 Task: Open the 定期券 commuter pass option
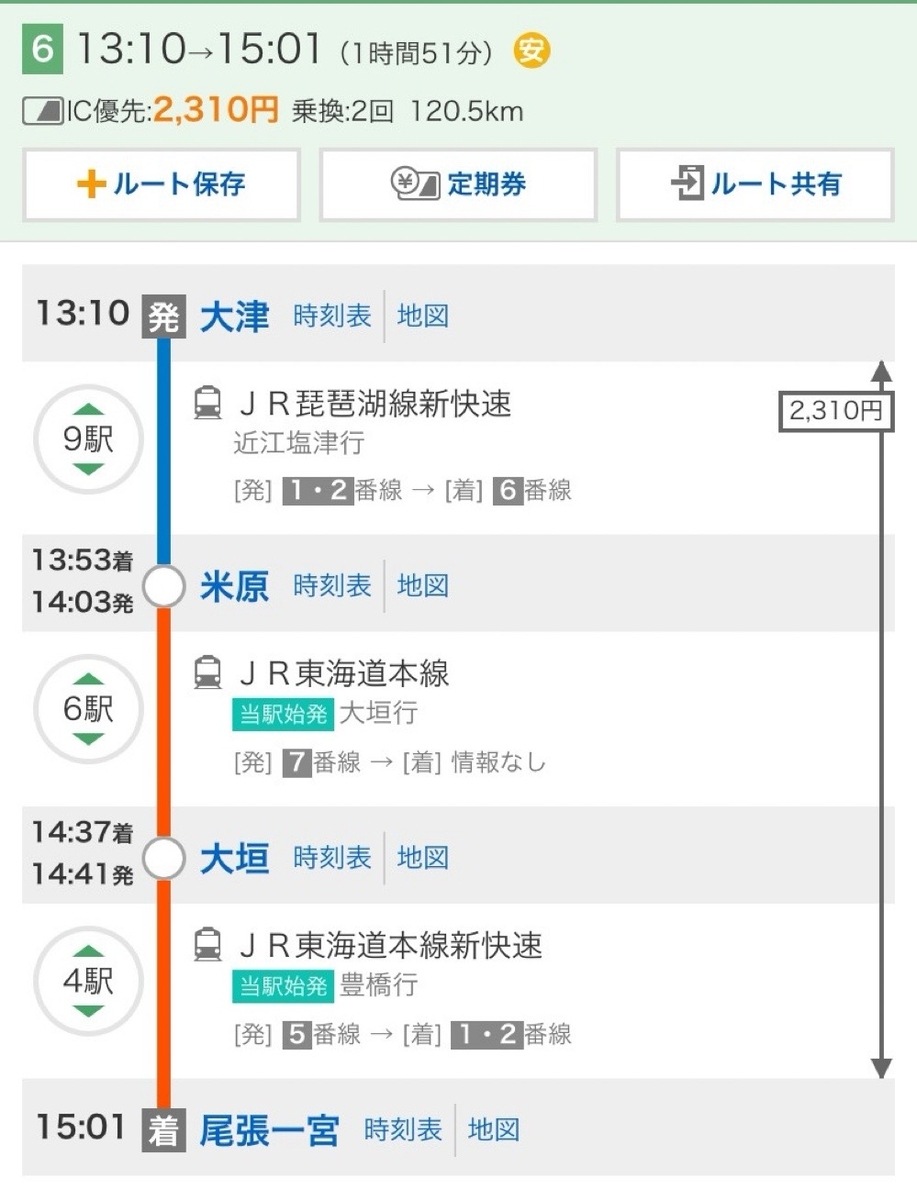pyautogui.click(x=458, y=185)
